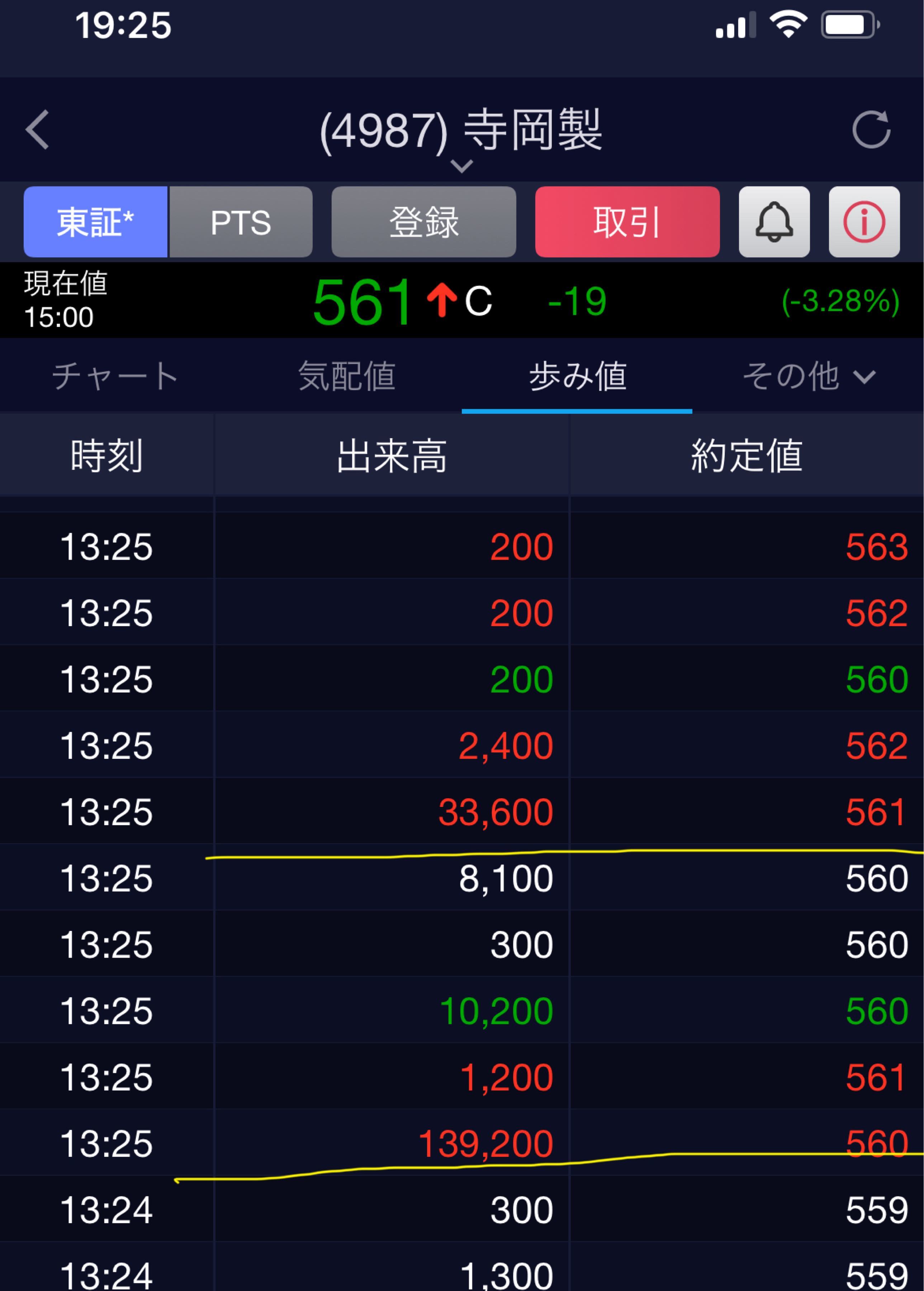Image resolution: width=924 pixels, height=1291 pixels.
Task: Open the red info icon
Action: tap(864, 222)
